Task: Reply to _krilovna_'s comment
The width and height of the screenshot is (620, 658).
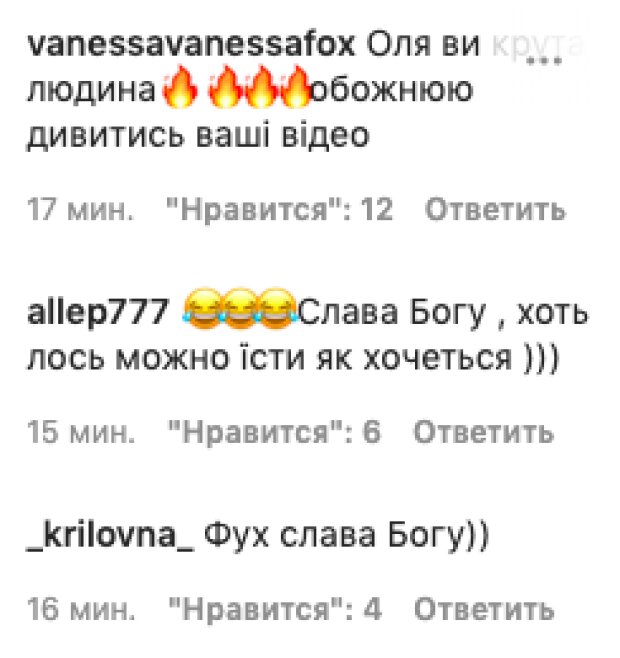Action: [483, 609]
